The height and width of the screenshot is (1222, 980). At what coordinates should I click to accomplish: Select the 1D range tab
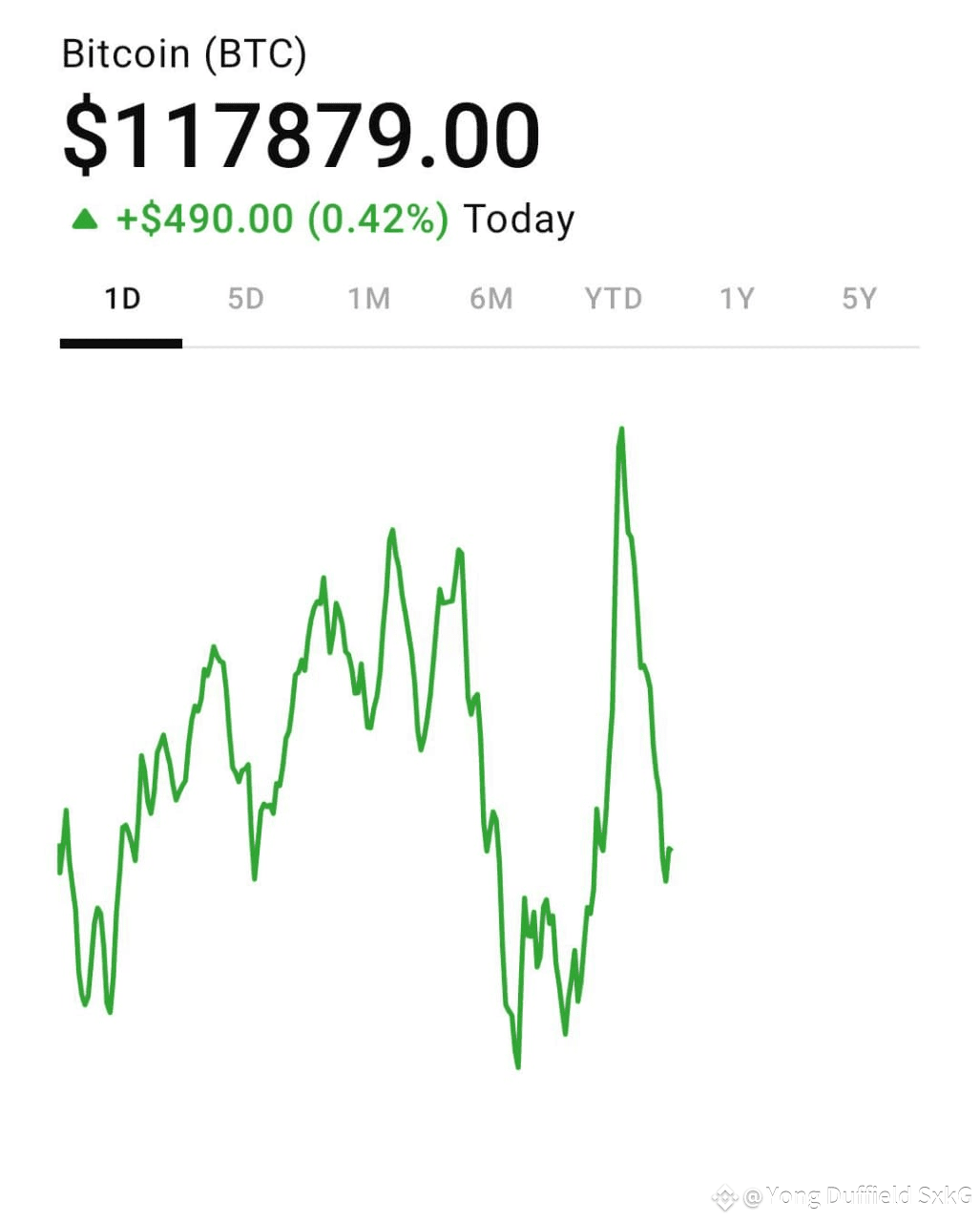click(x=122, y=300)
